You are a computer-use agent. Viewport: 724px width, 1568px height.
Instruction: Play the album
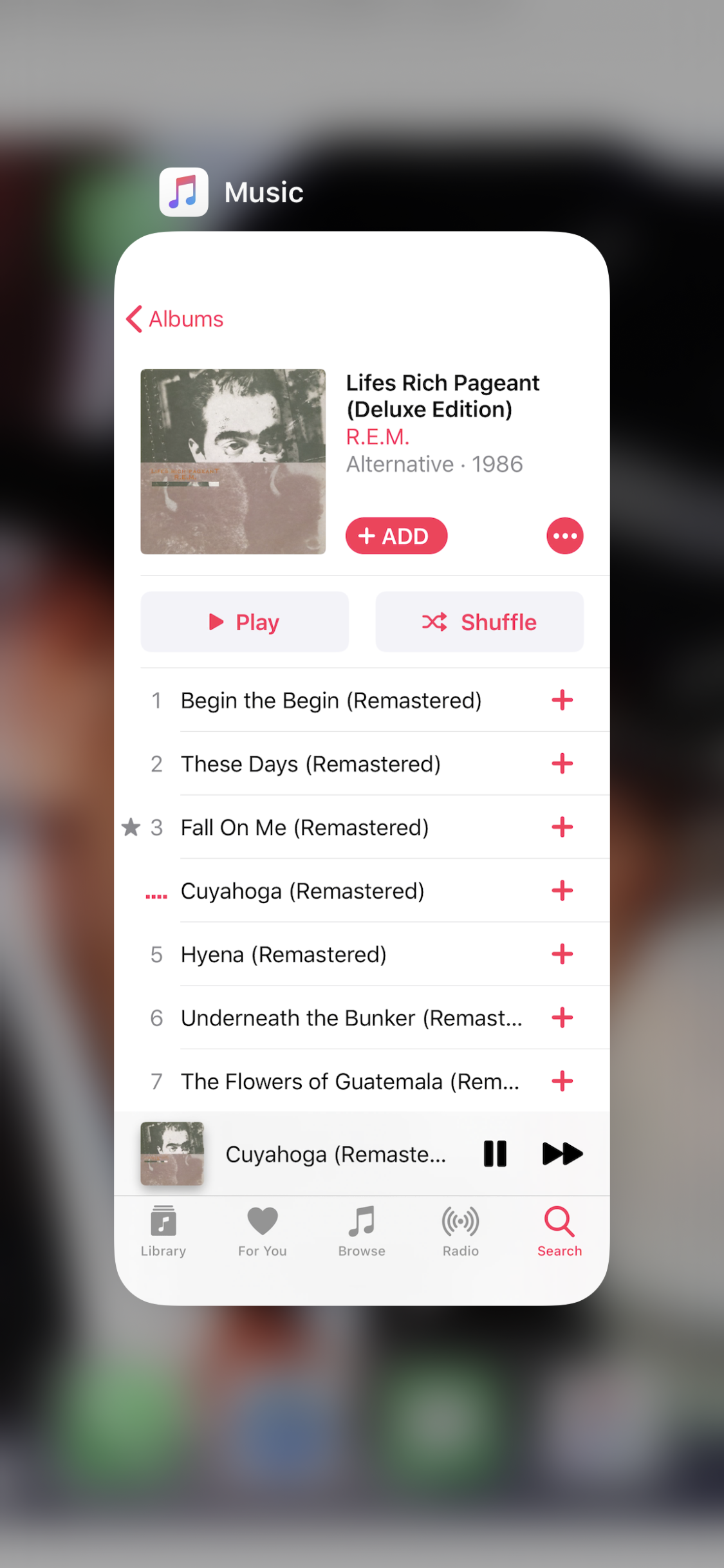(245, 622)
